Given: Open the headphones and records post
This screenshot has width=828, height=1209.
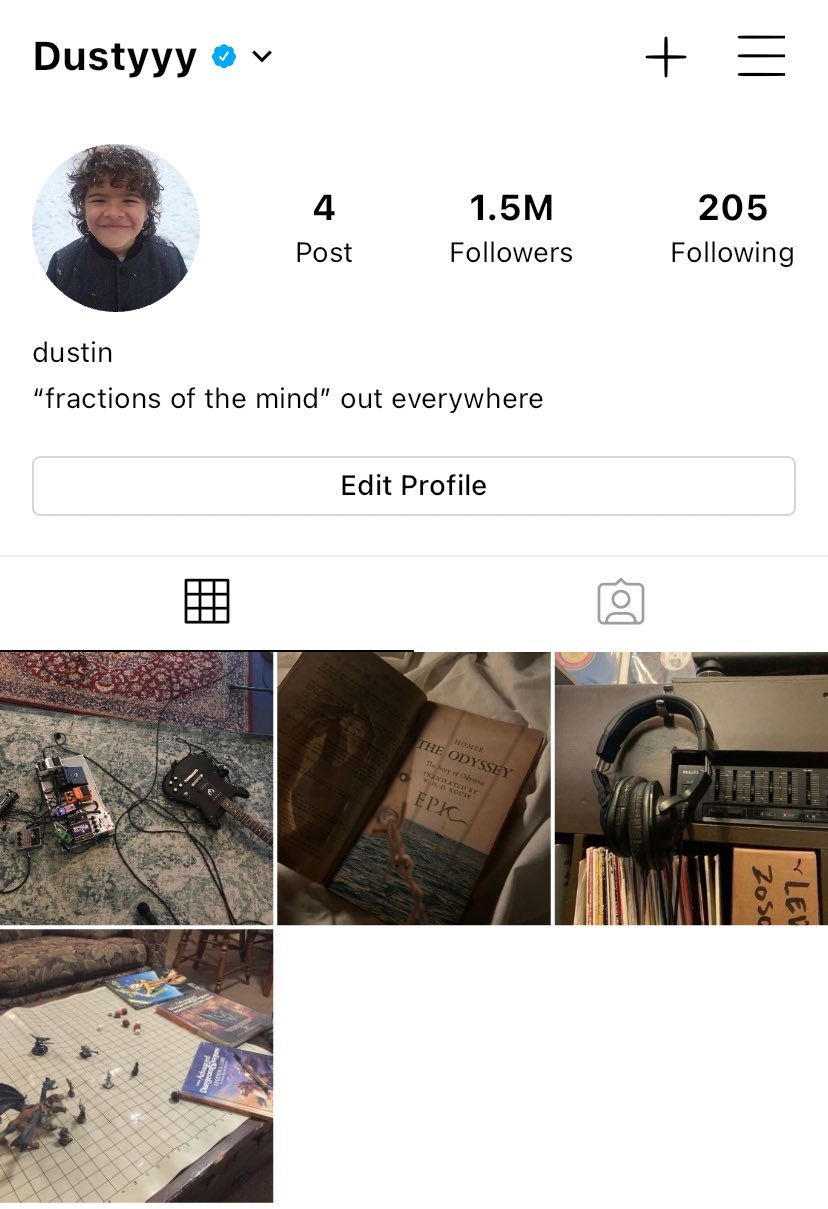Looking at the screenshot, I should point(691,788).
